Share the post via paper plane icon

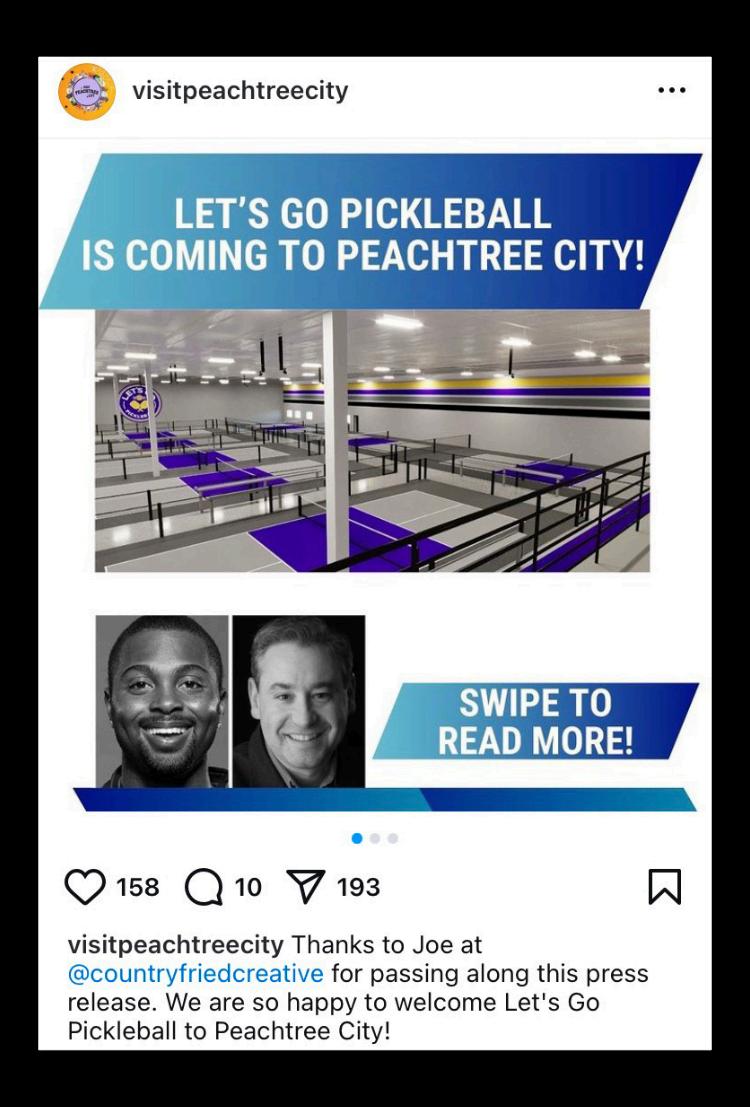[305, 885]
